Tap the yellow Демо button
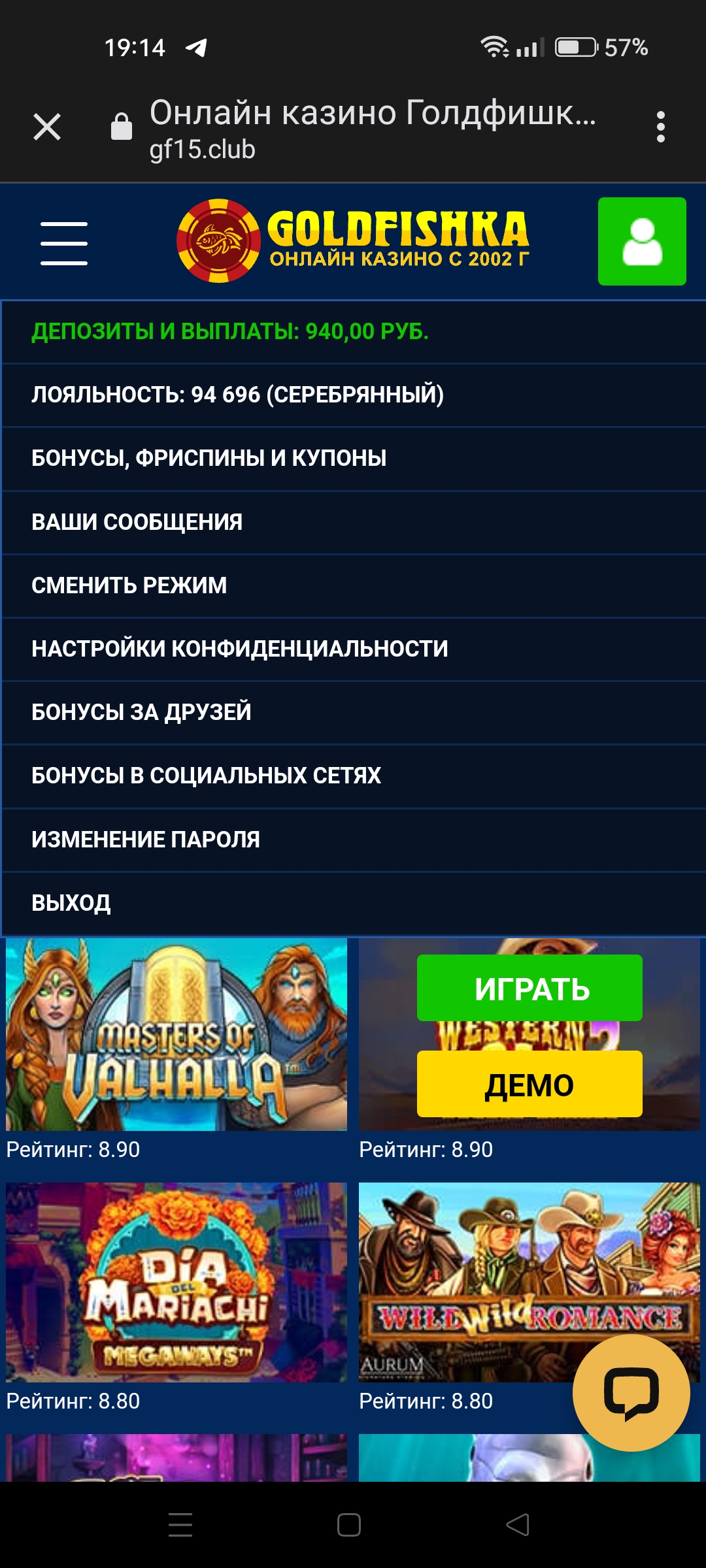Viewport: 706px width, 1568px height. 529,1084
